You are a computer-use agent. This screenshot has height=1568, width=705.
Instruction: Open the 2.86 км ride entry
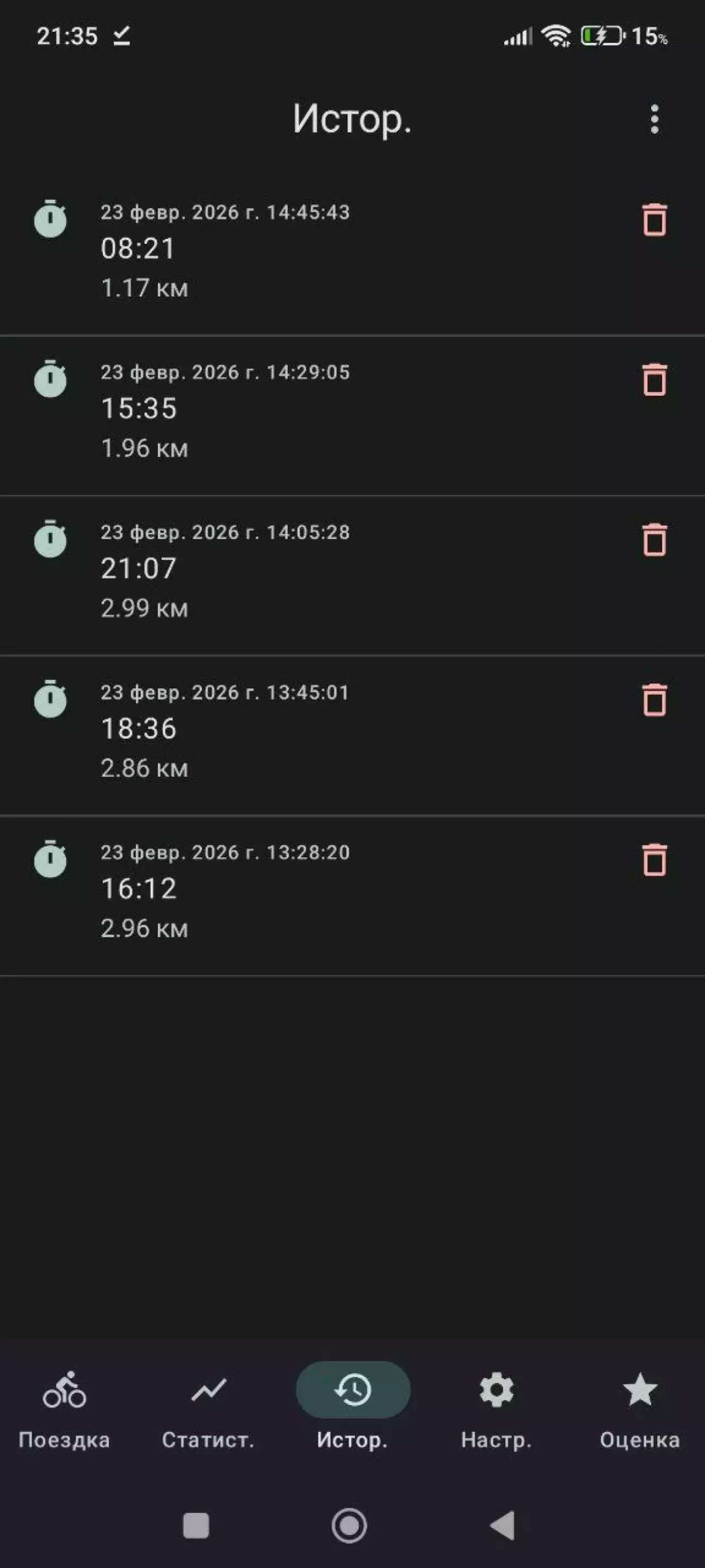(304, 731)
